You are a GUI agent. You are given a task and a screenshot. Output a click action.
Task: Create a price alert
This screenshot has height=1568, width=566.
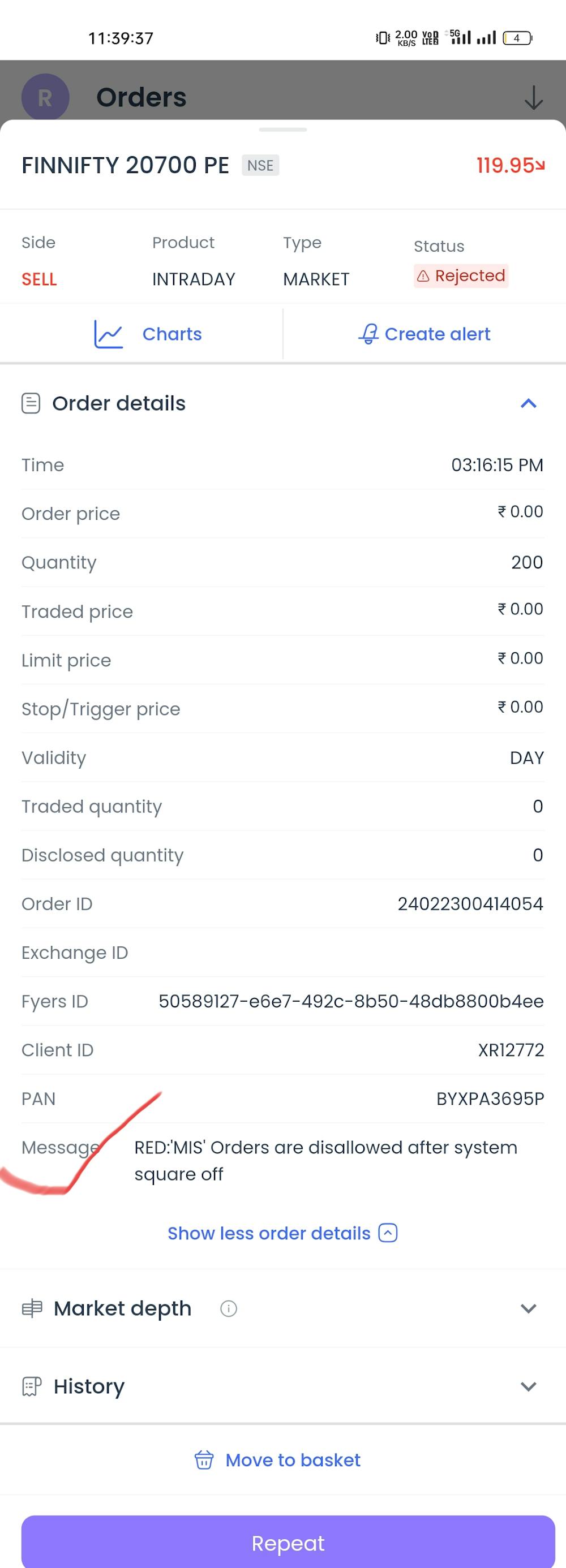424,334
